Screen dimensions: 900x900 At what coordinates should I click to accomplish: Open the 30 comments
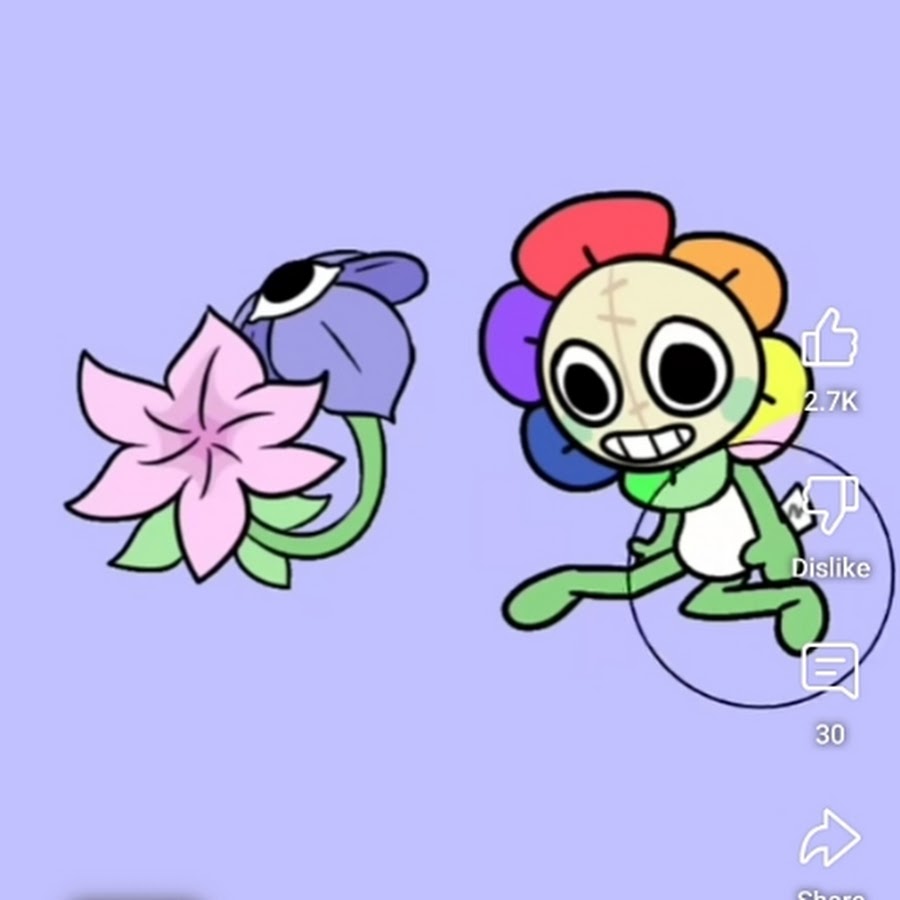coord(830,670)
